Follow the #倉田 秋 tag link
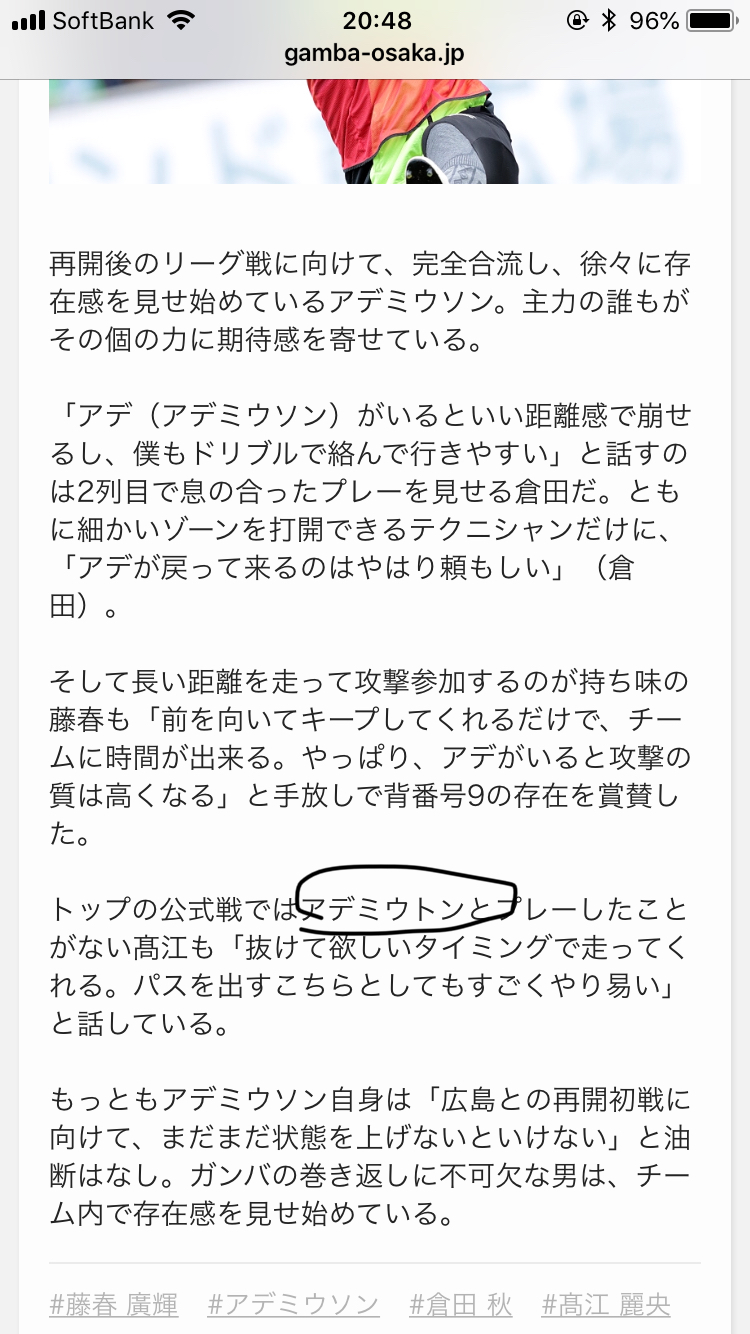 point(460,1304)
